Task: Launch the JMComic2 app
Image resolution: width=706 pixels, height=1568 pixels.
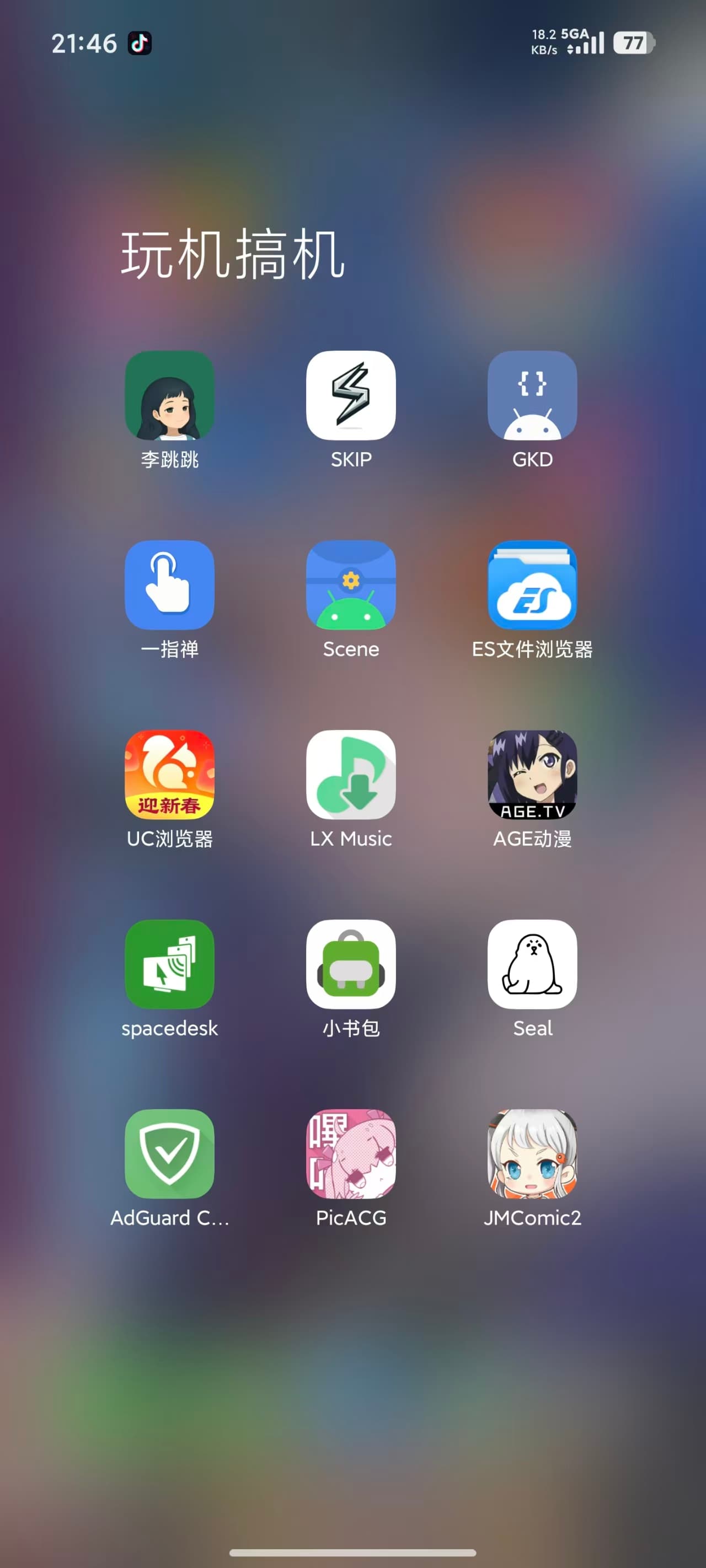Action: tap(532, 1153)
